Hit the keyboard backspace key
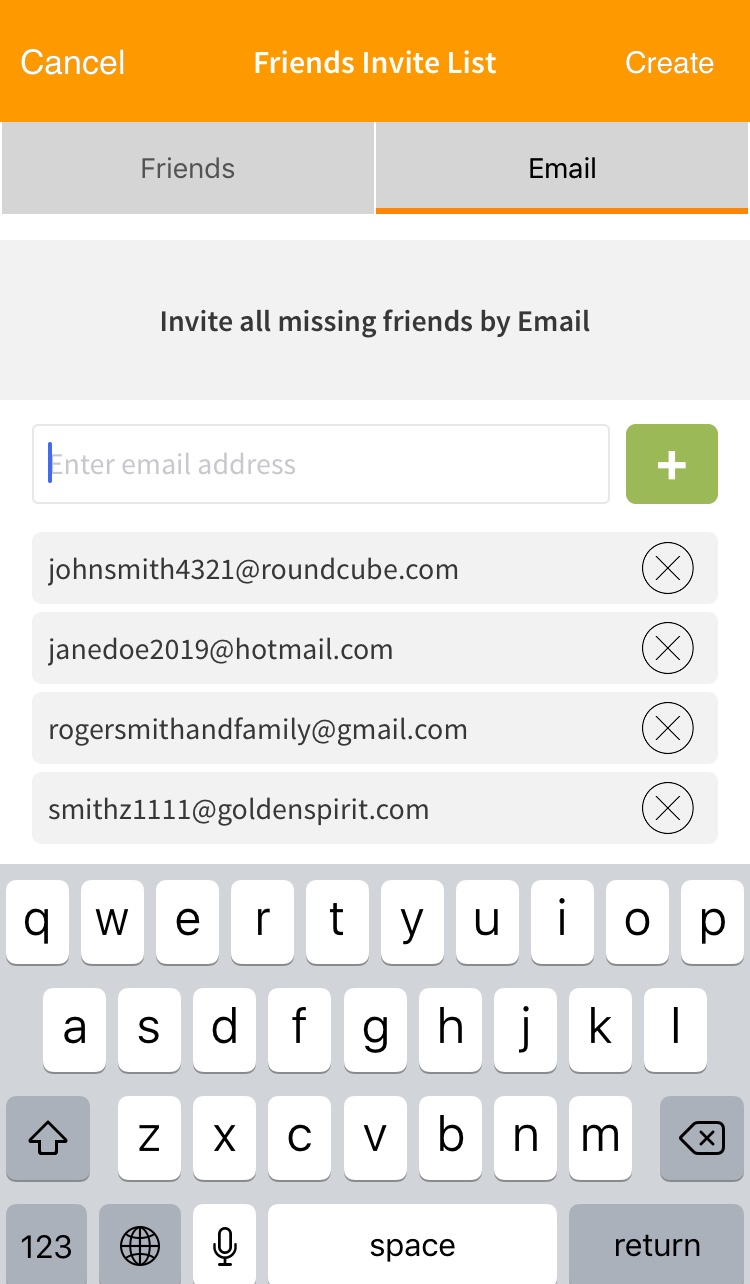750x1284 pixels. (701, 1138)
